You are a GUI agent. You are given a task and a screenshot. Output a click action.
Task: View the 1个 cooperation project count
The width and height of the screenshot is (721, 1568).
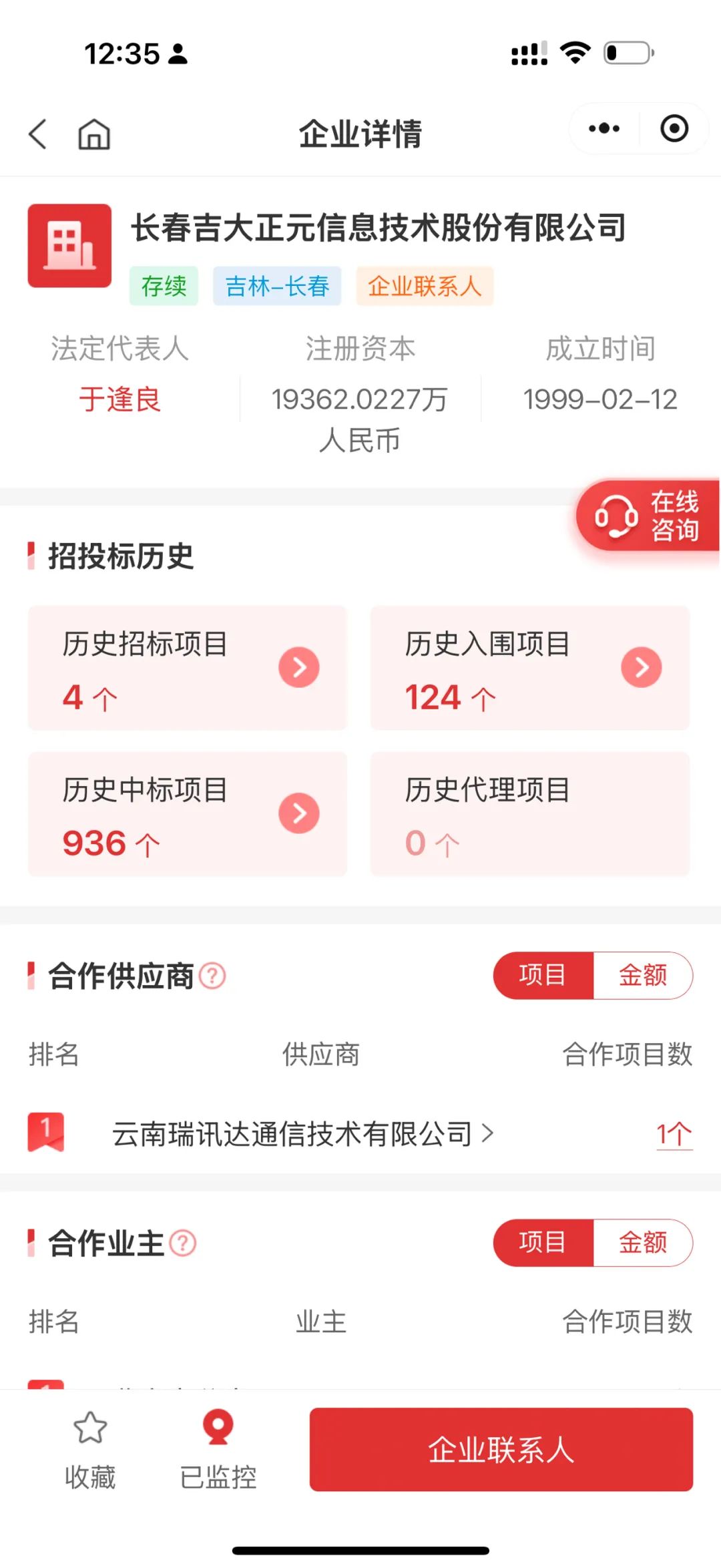coord(674,1133)
